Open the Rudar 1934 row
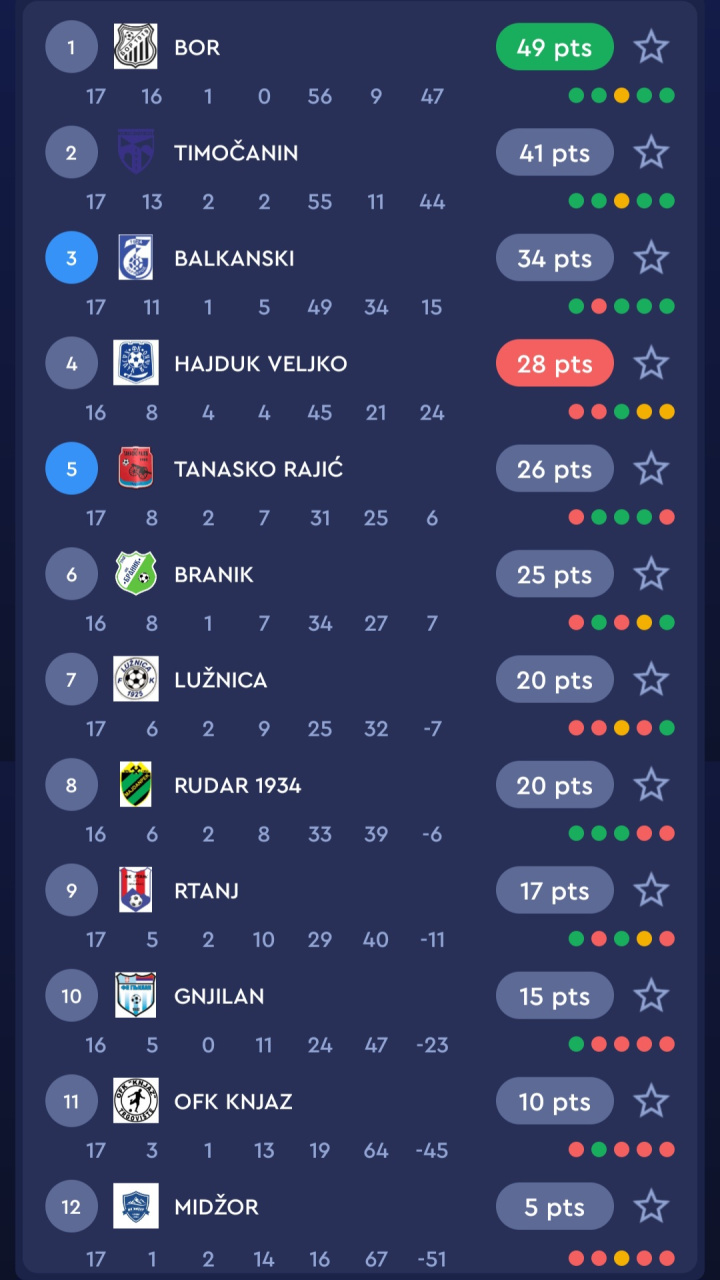Image resolution: width=720 pixels, height=1280 pixels. 237,786
